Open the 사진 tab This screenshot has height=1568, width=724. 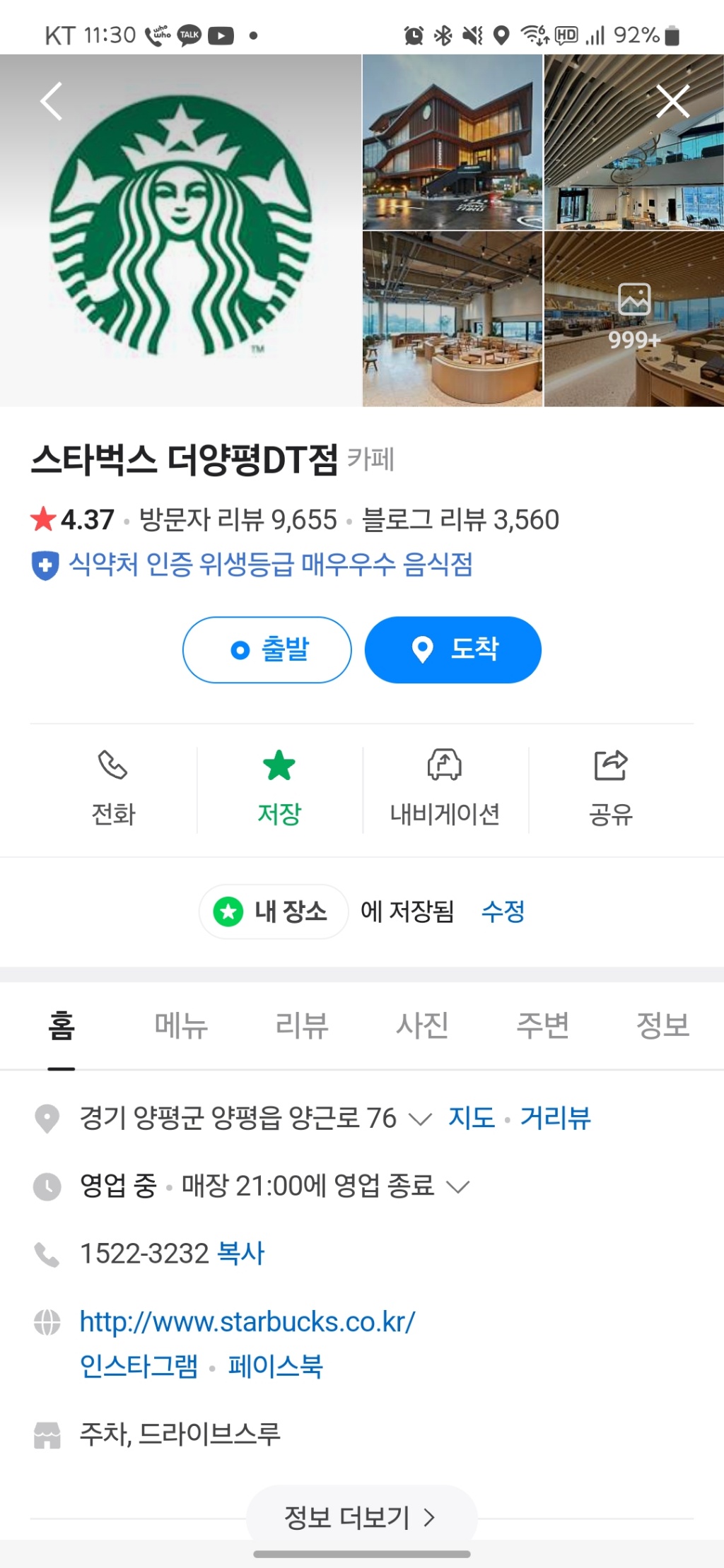422,1025
